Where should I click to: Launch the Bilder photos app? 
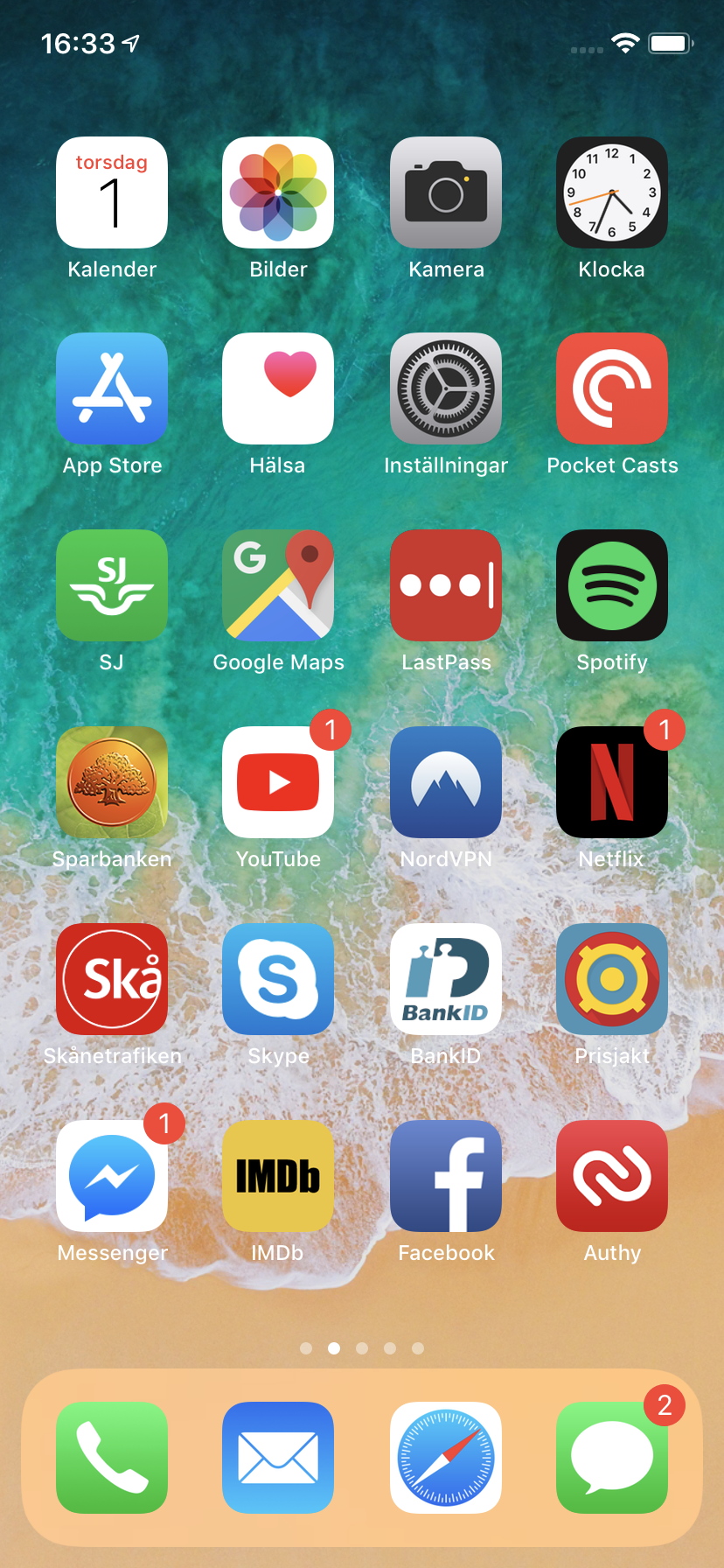(278, 192)
